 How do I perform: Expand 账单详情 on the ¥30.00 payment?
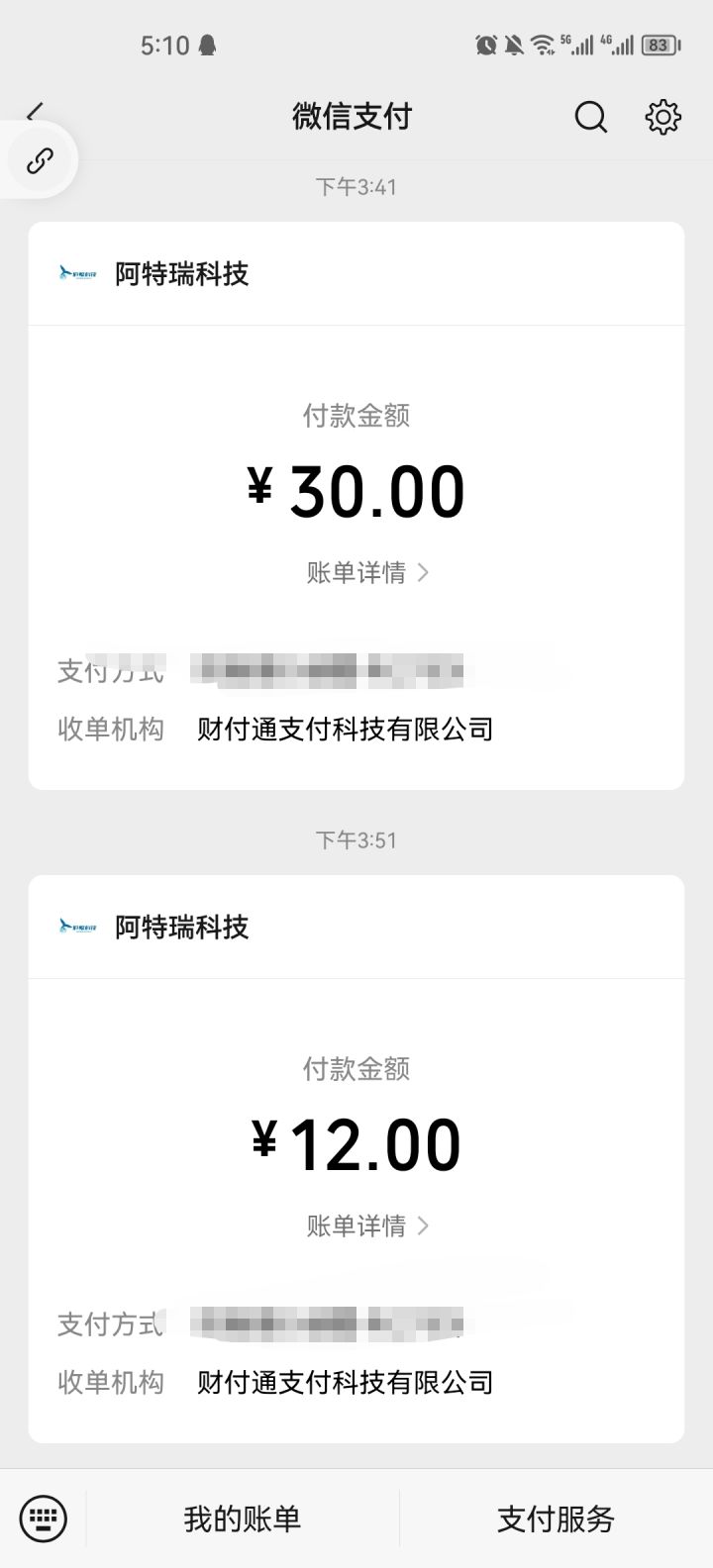coord(356,572)
